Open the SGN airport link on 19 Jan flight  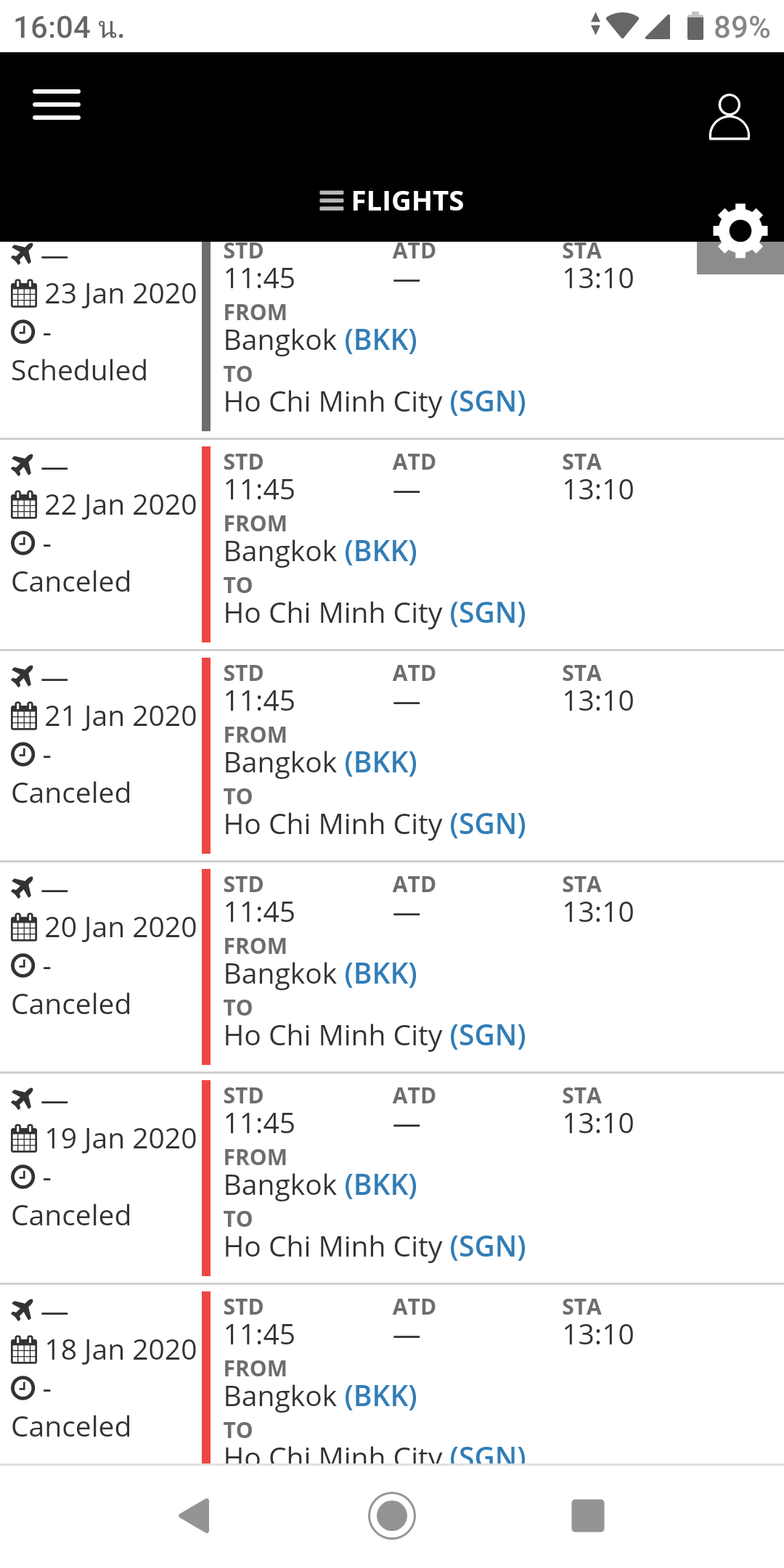click(488, 1247)
